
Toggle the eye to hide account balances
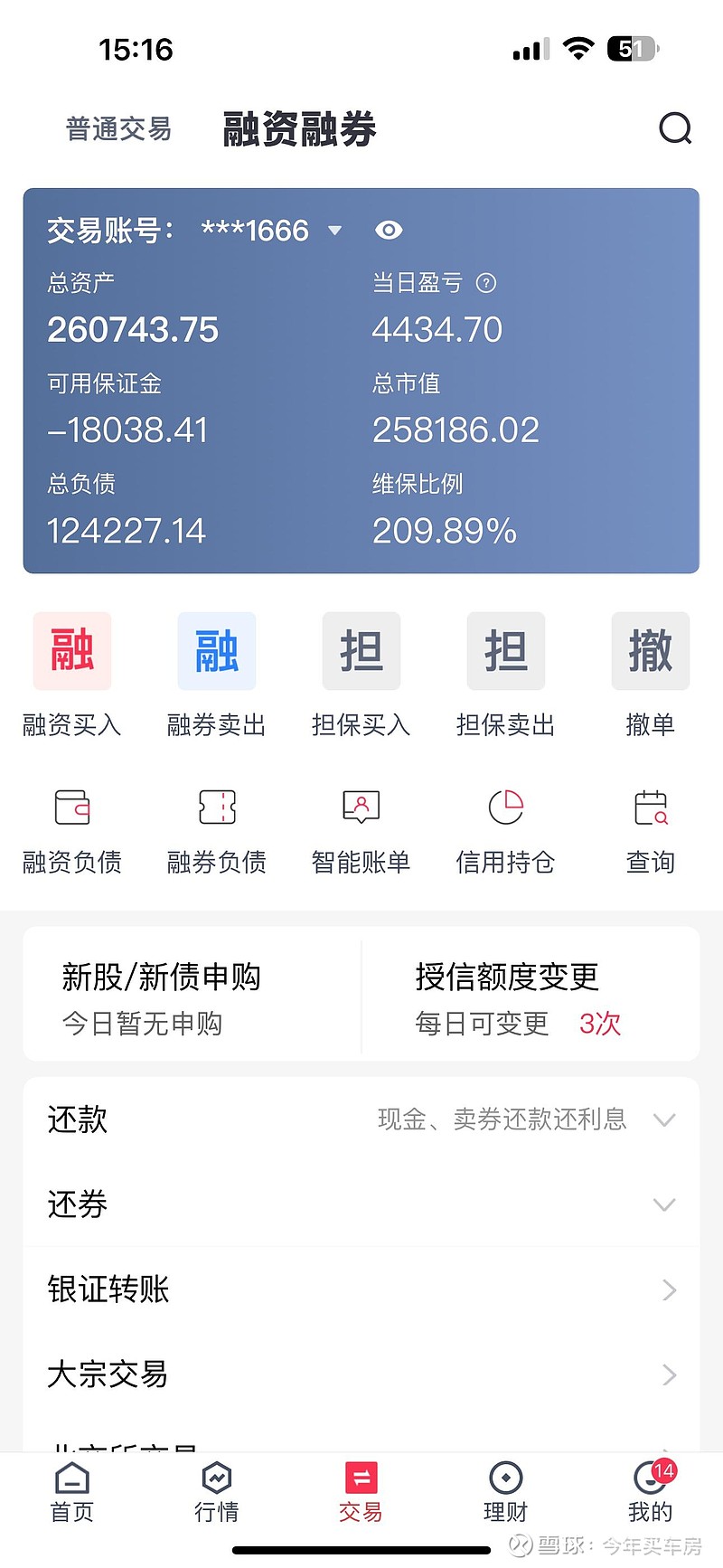pos(390,231)
